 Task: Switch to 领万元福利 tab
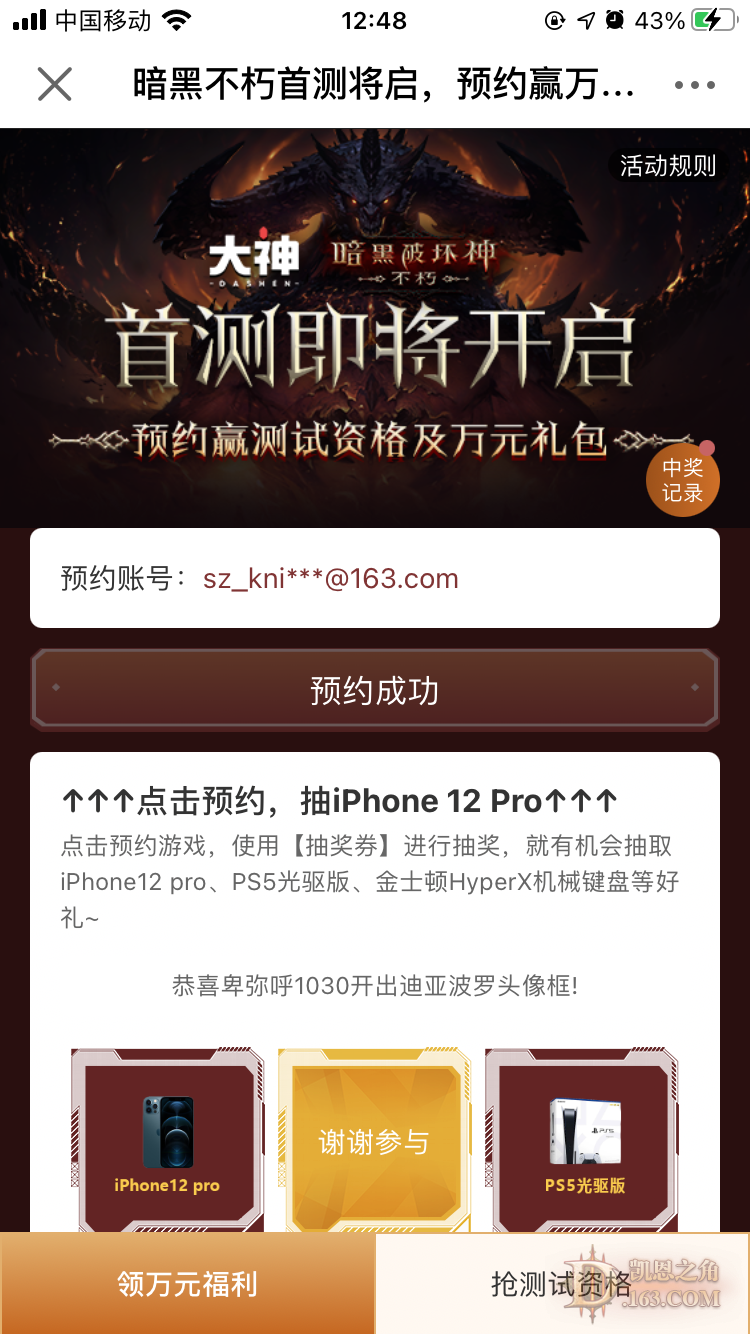(187, 1284)
